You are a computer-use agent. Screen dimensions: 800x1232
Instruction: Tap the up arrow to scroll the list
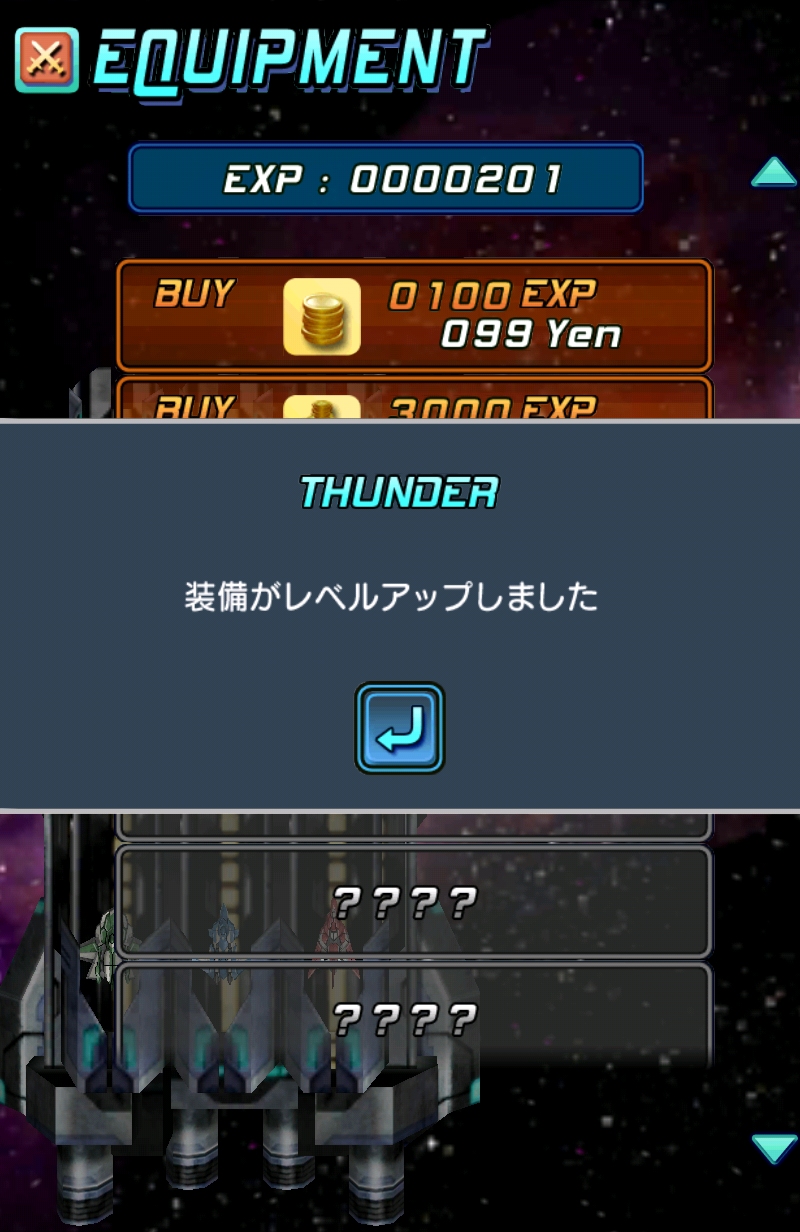pos(773,173)
